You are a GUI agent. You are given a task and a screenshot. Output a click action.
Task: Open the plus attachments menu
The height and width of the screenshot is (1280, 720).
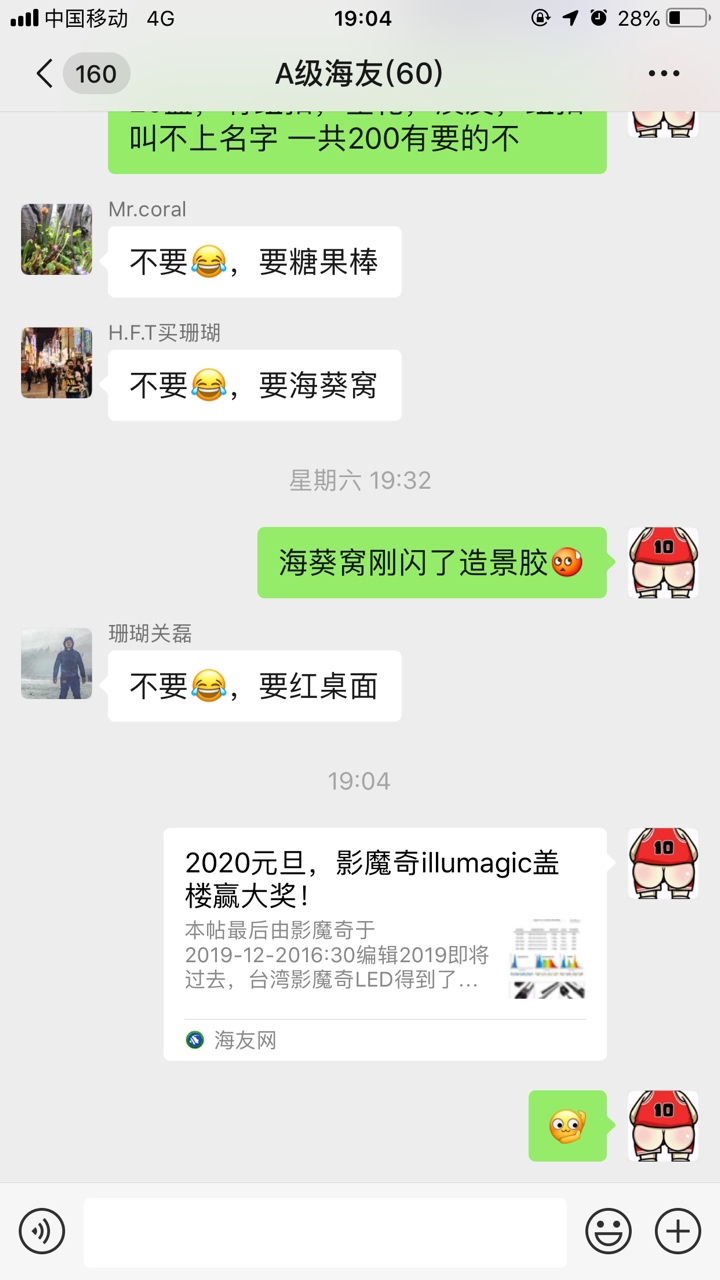point(678,1230)
